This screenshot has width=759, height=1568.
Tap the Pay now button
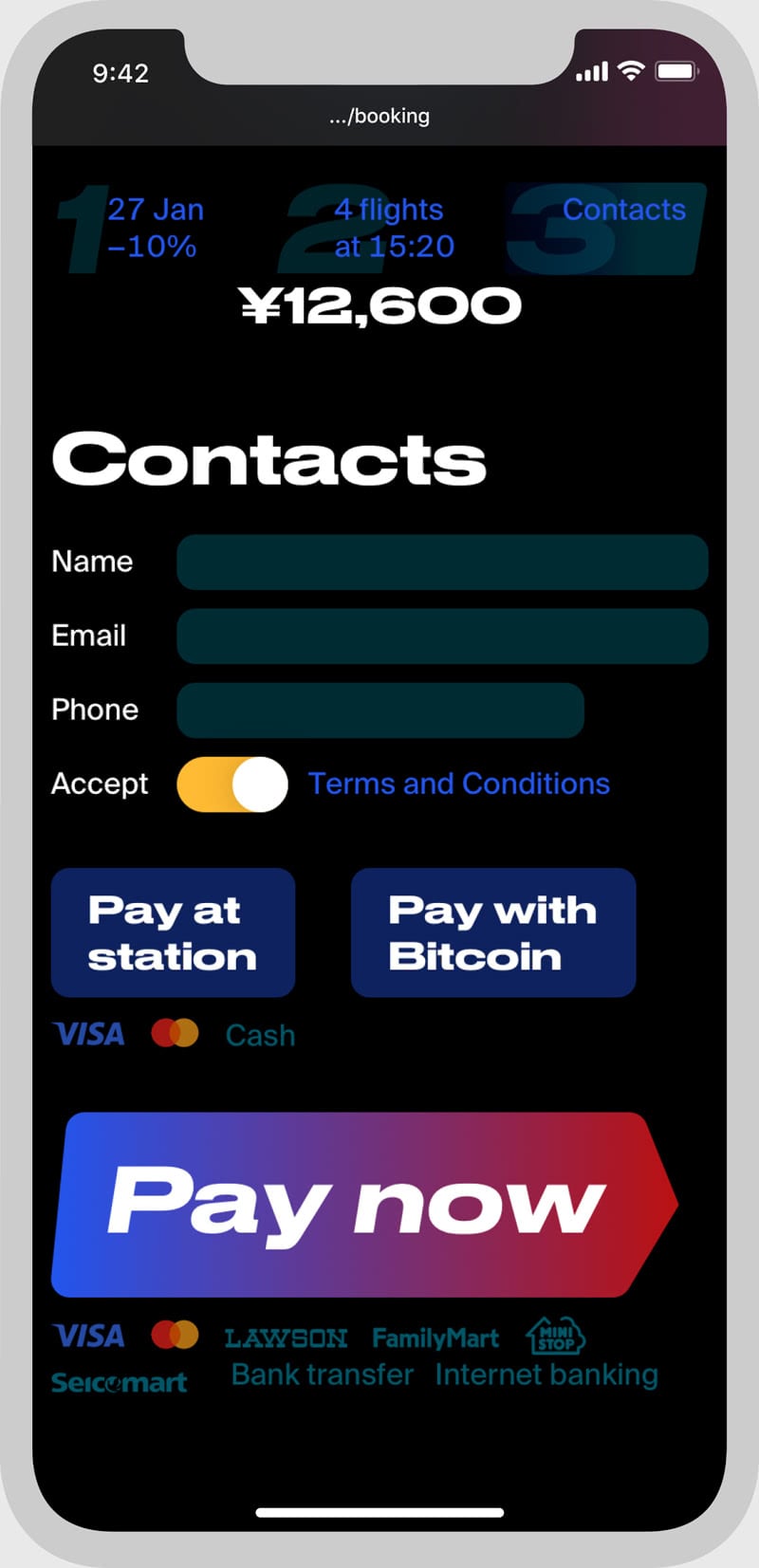coord(365,1204)
